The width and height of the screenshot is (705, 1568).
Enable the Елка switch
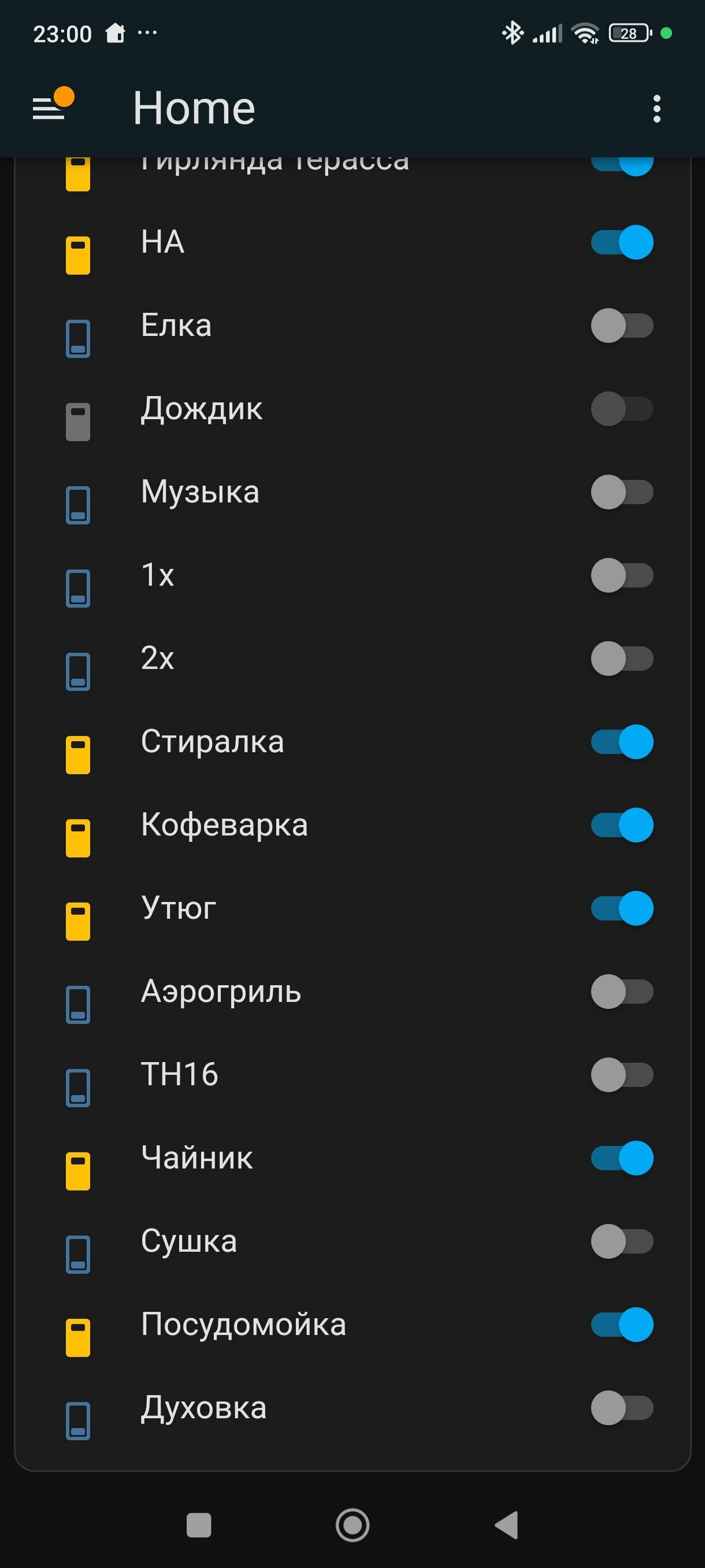pos(622,326)
